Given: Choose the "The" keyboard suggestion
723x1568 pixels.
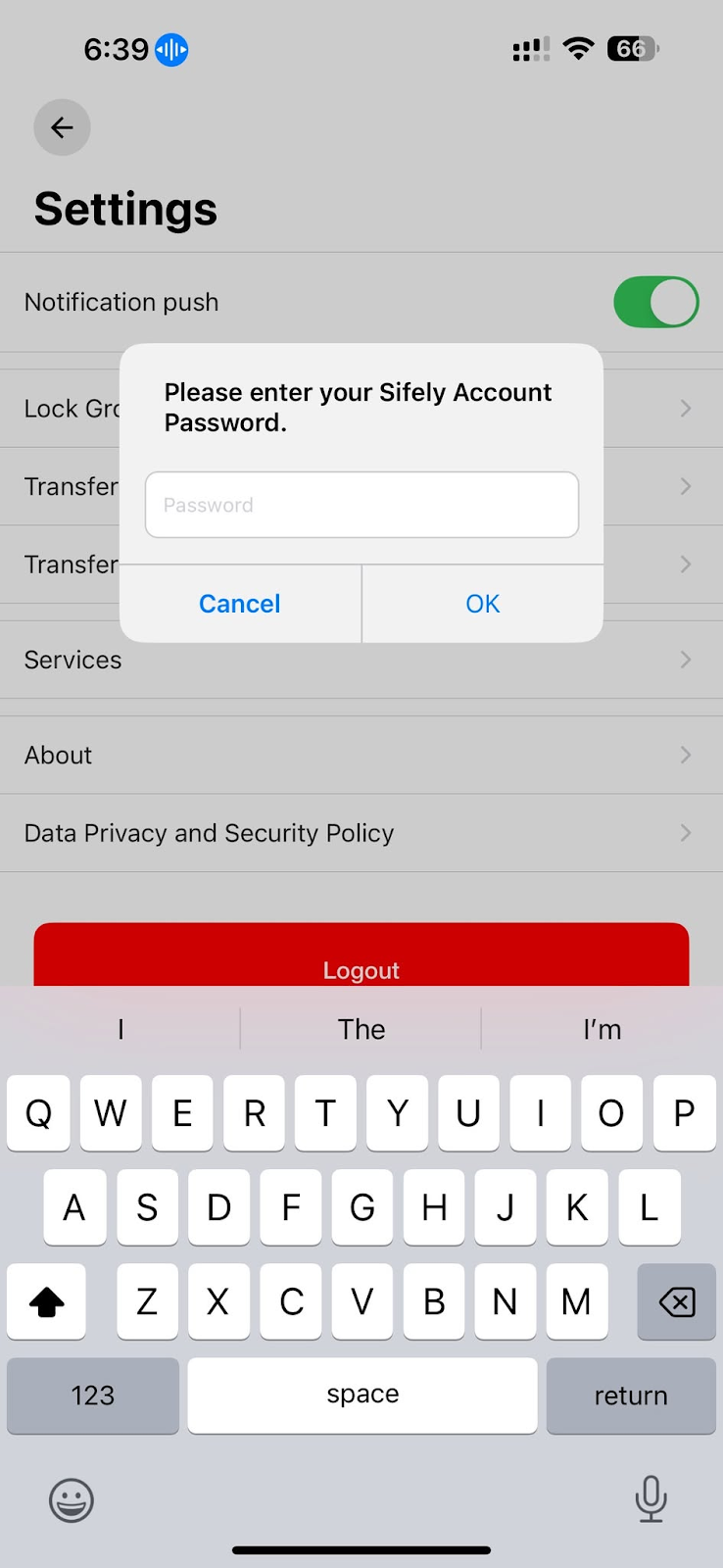Looking at the screenshot, I should pyautogui.click(x=361, y=1029).
